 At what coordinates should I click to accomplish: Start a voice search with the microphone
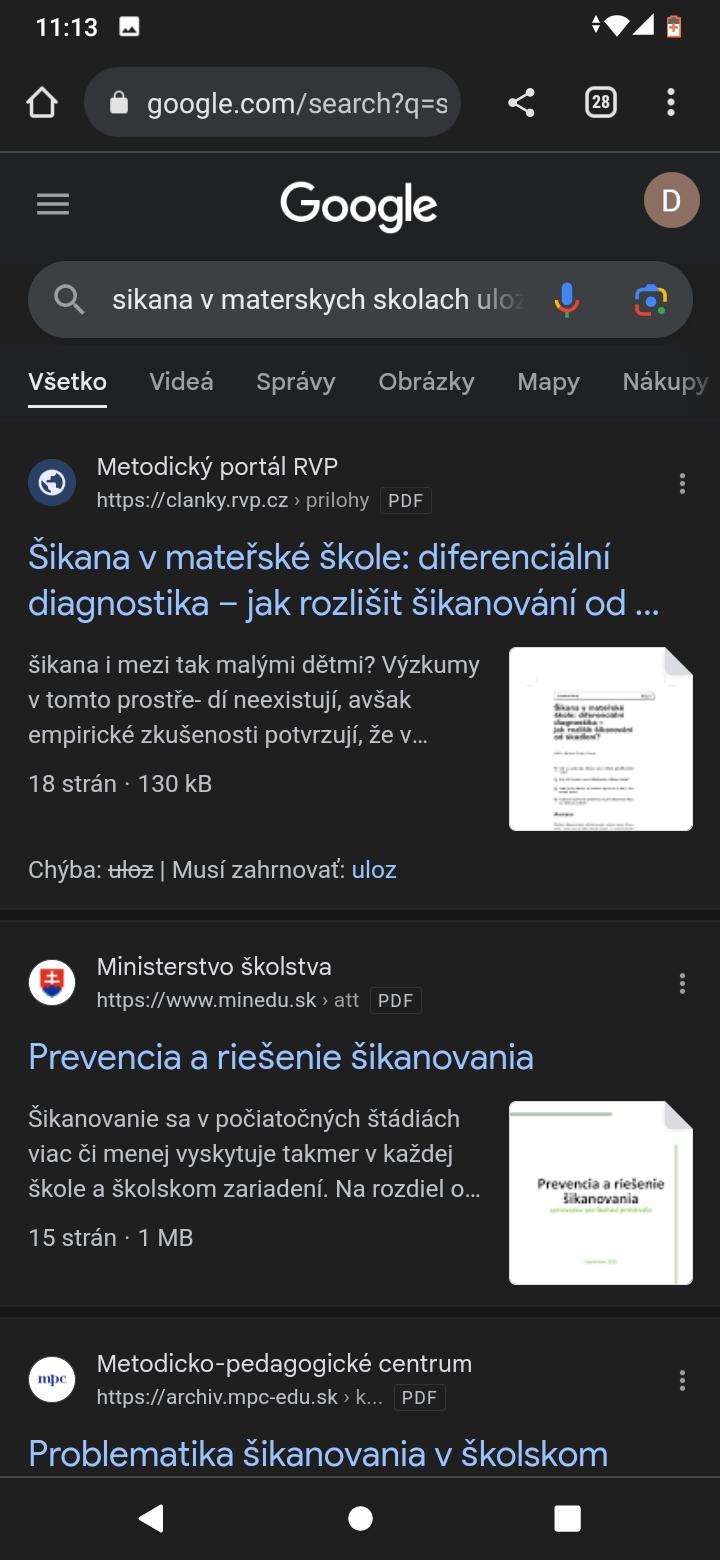[567, 299]
